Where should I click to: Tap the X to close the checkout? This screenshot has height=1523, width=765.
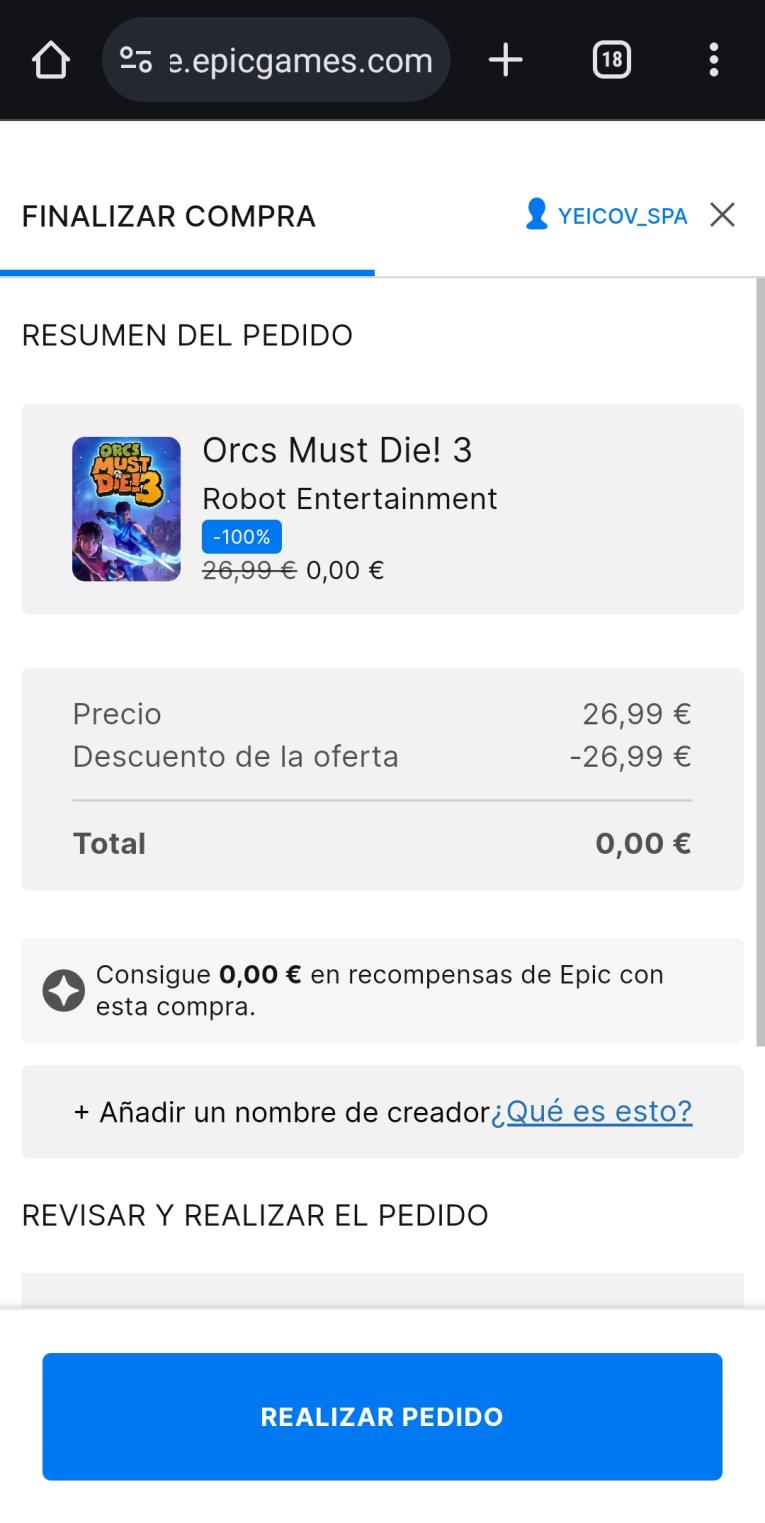pos(721,214)
